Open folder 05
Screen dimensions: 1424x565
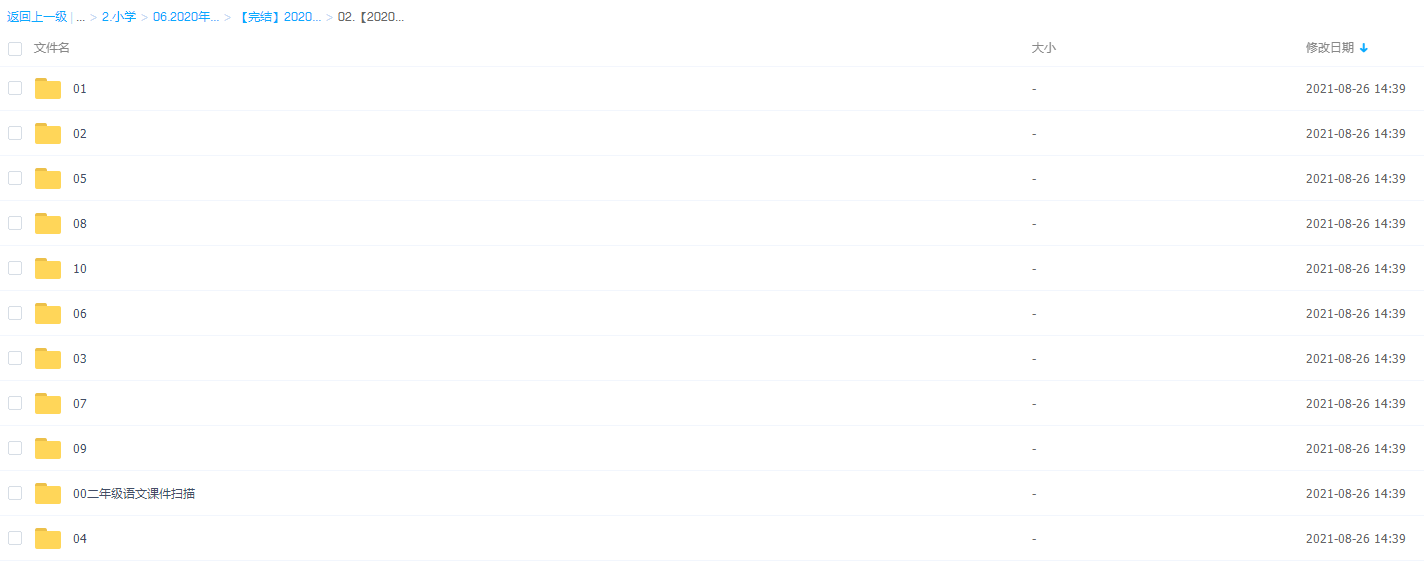pos(80,179)
